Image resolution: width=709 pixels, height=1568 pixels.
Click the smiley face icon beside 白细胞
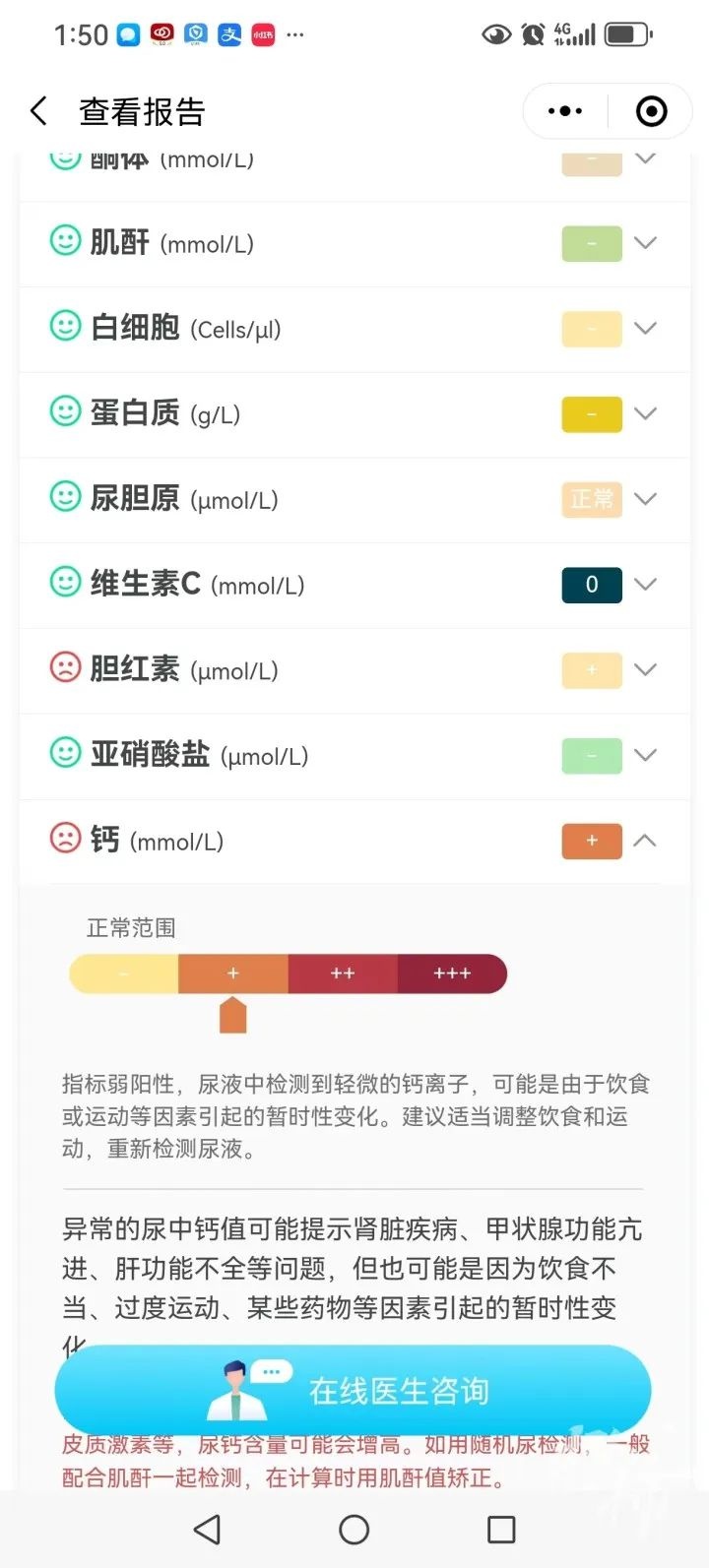pos(64,325)
